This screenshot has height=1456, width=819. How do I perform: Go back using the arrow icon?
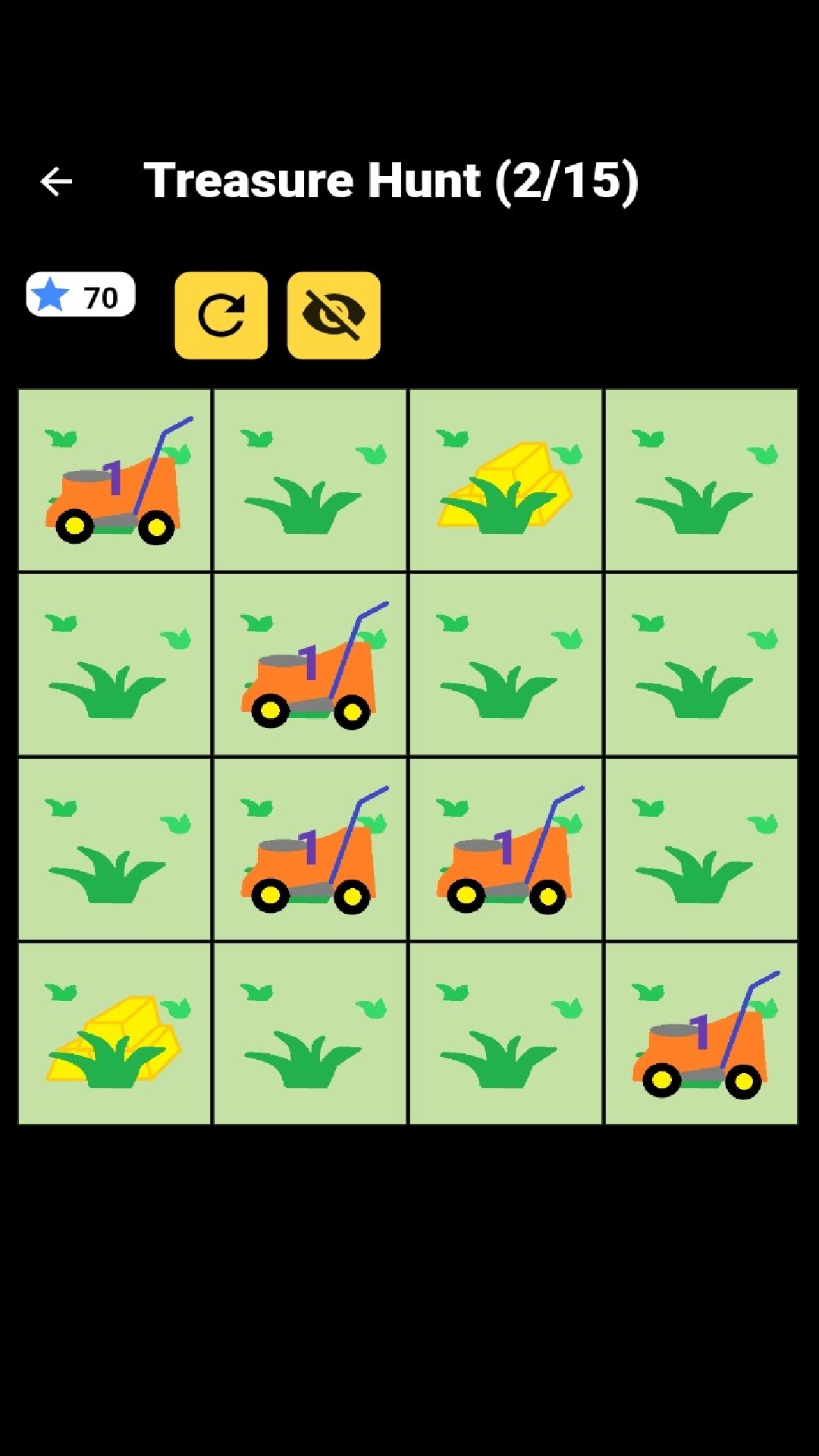[x=56, y=182]
